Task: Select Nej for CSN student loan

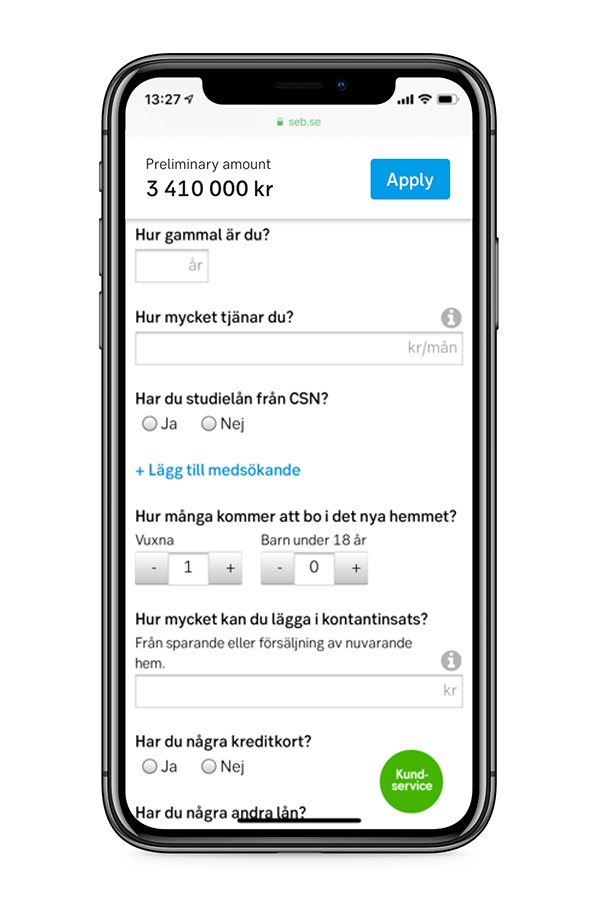Action: tap(209, 424)
